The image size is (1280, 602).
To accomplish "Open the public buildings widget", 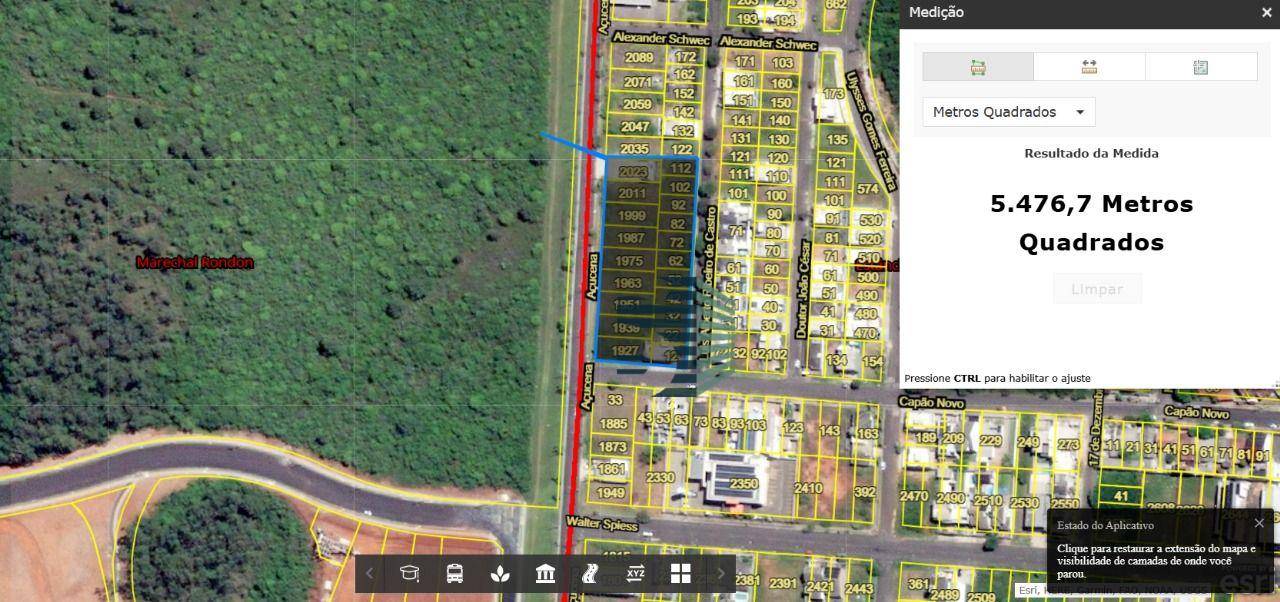I will [545, 573].
